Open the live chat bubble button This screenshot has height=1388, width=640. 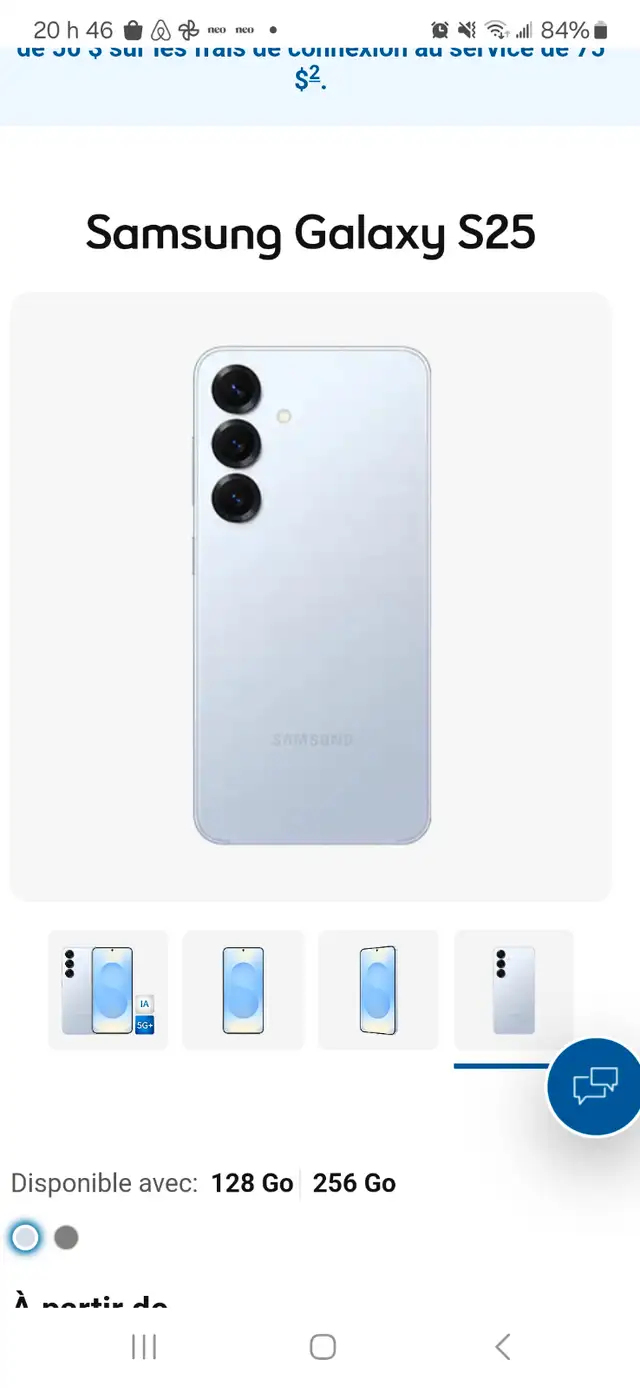(x=596, y=1086)
